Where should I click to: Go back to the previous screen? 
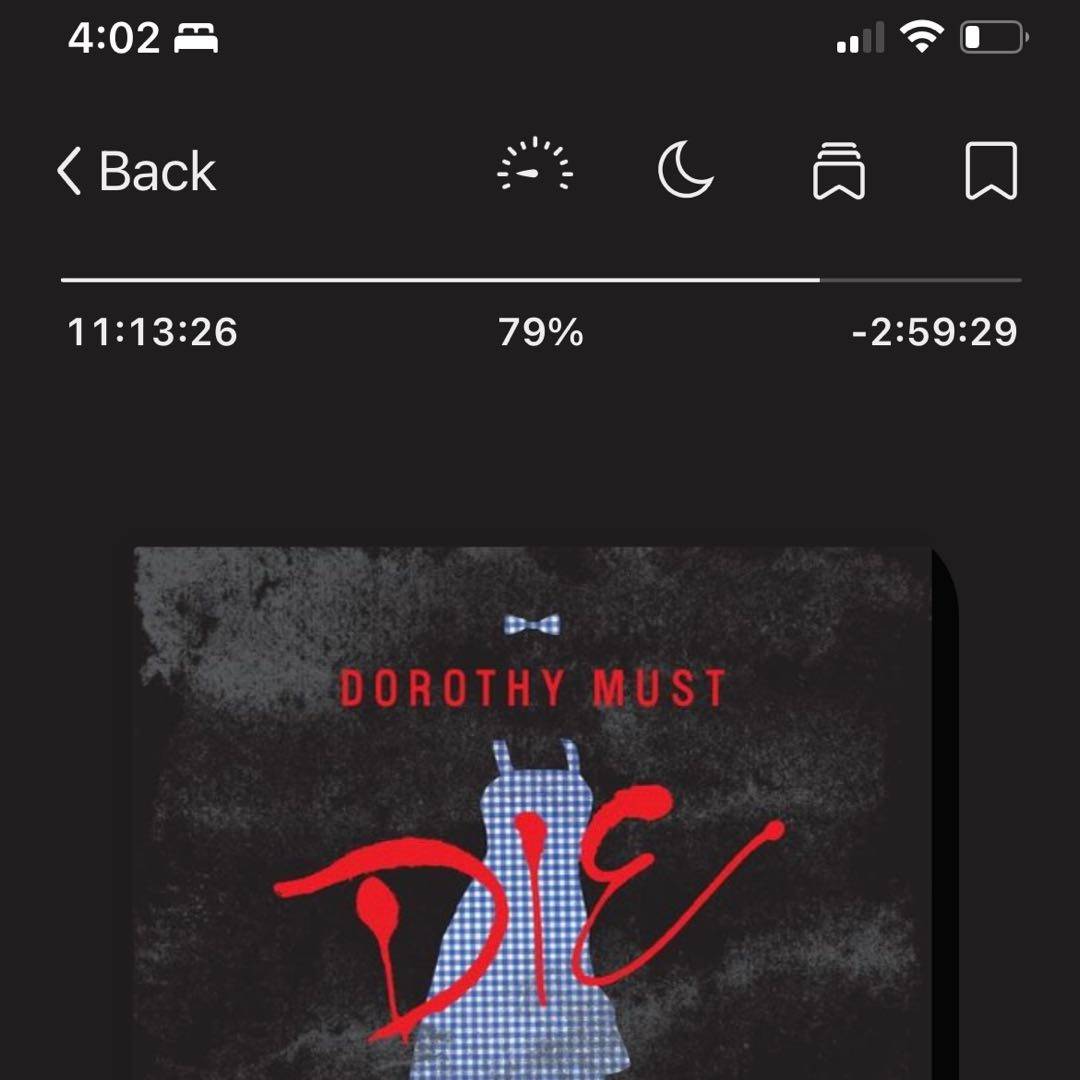136,171
